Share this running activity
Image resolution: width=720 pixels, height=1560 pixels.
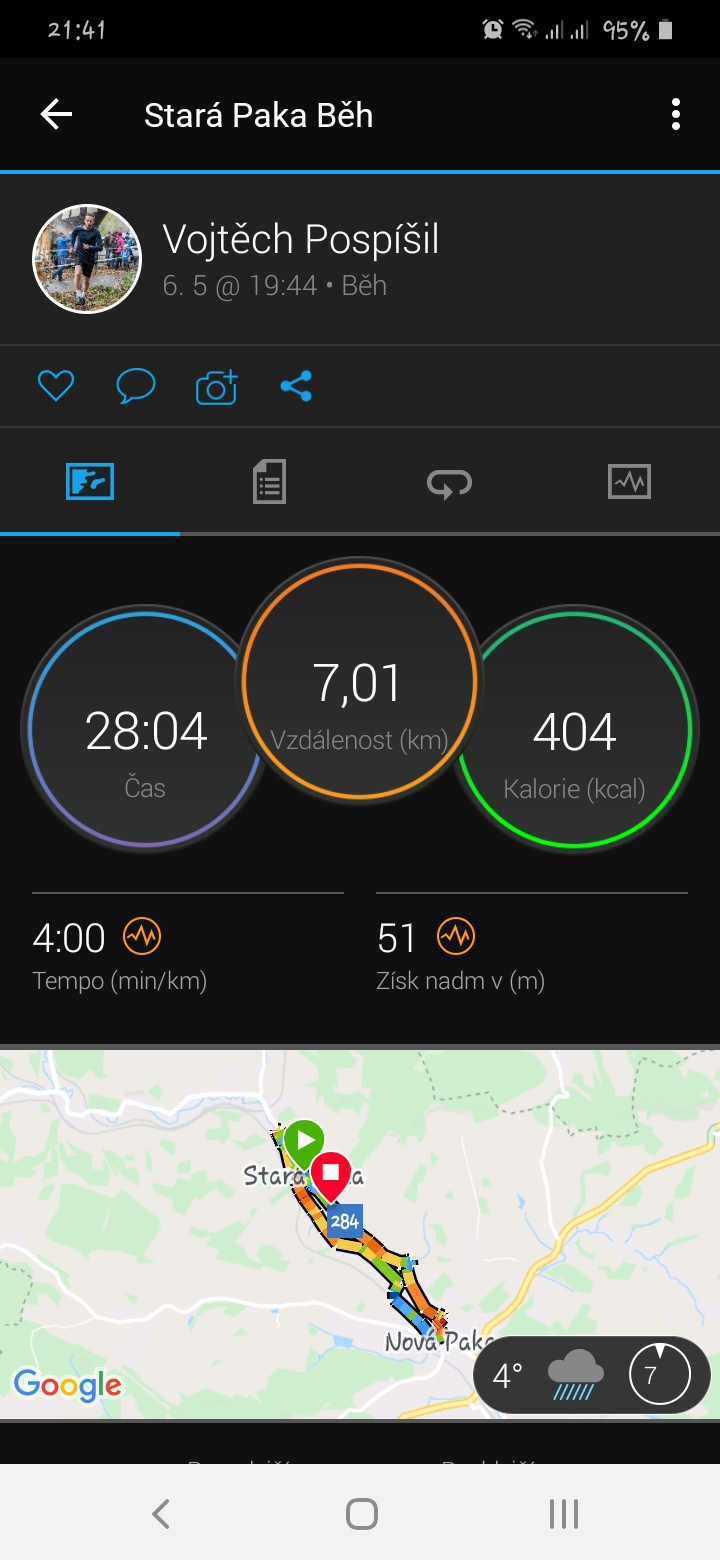(296, 386)
